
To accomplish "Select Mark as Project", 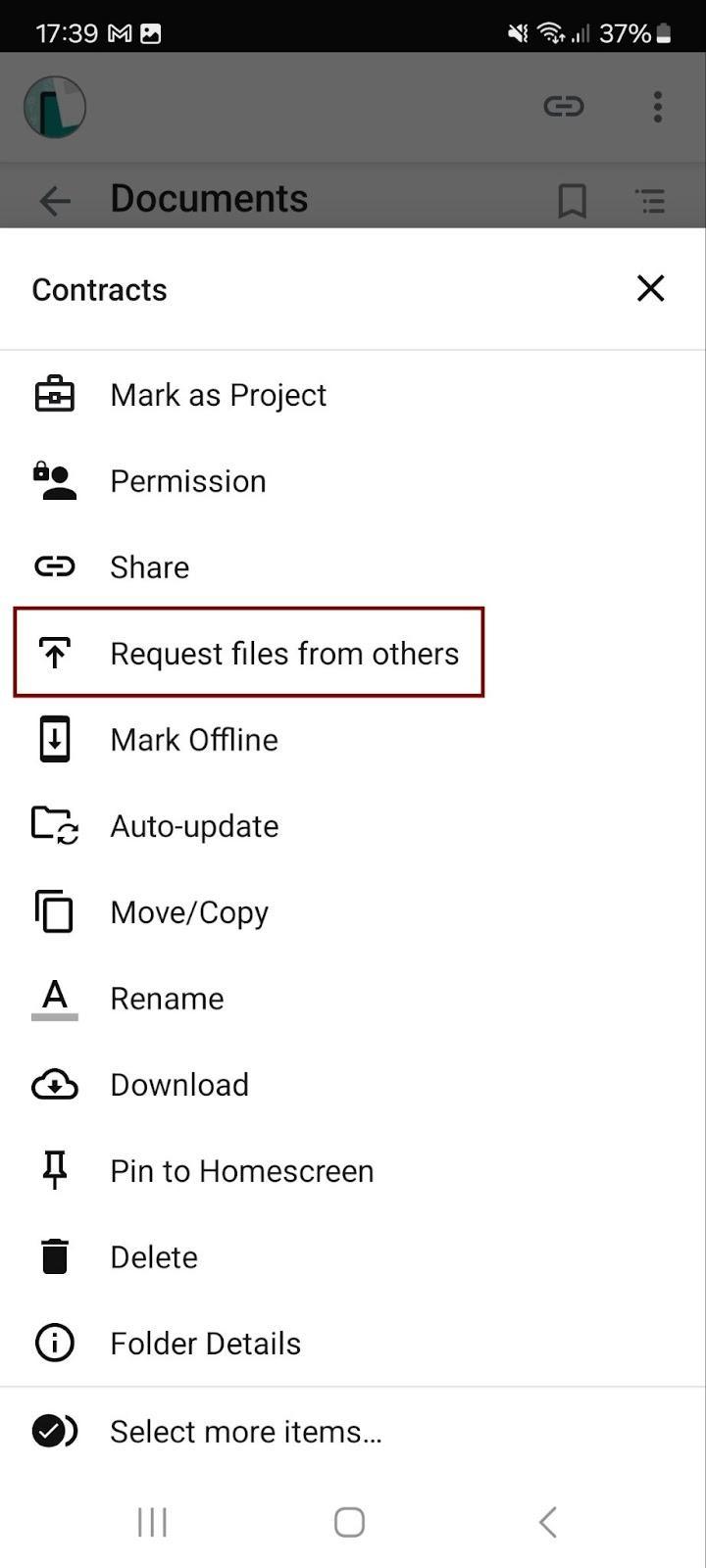I will pos(353,395).
